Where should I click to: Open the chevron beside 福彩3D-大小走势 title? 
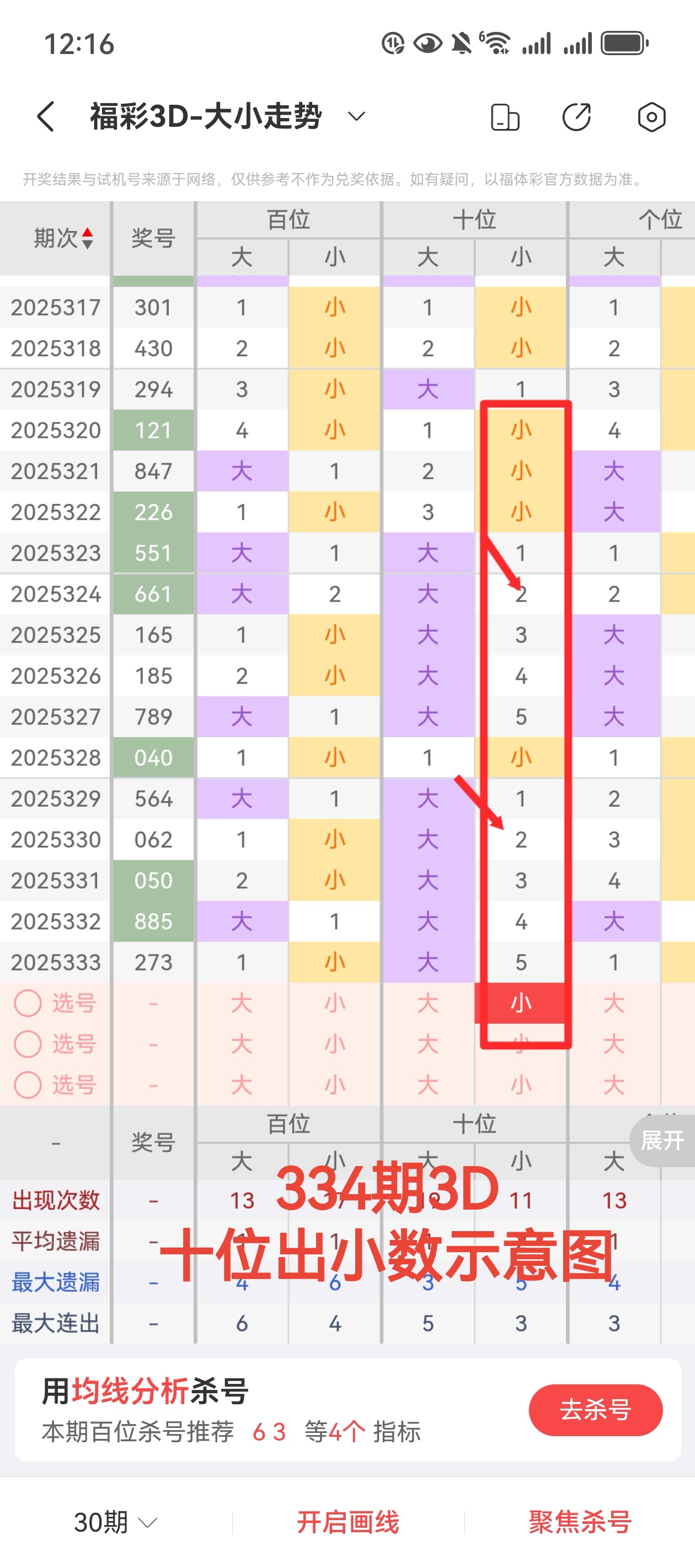[x=355, y=117]
